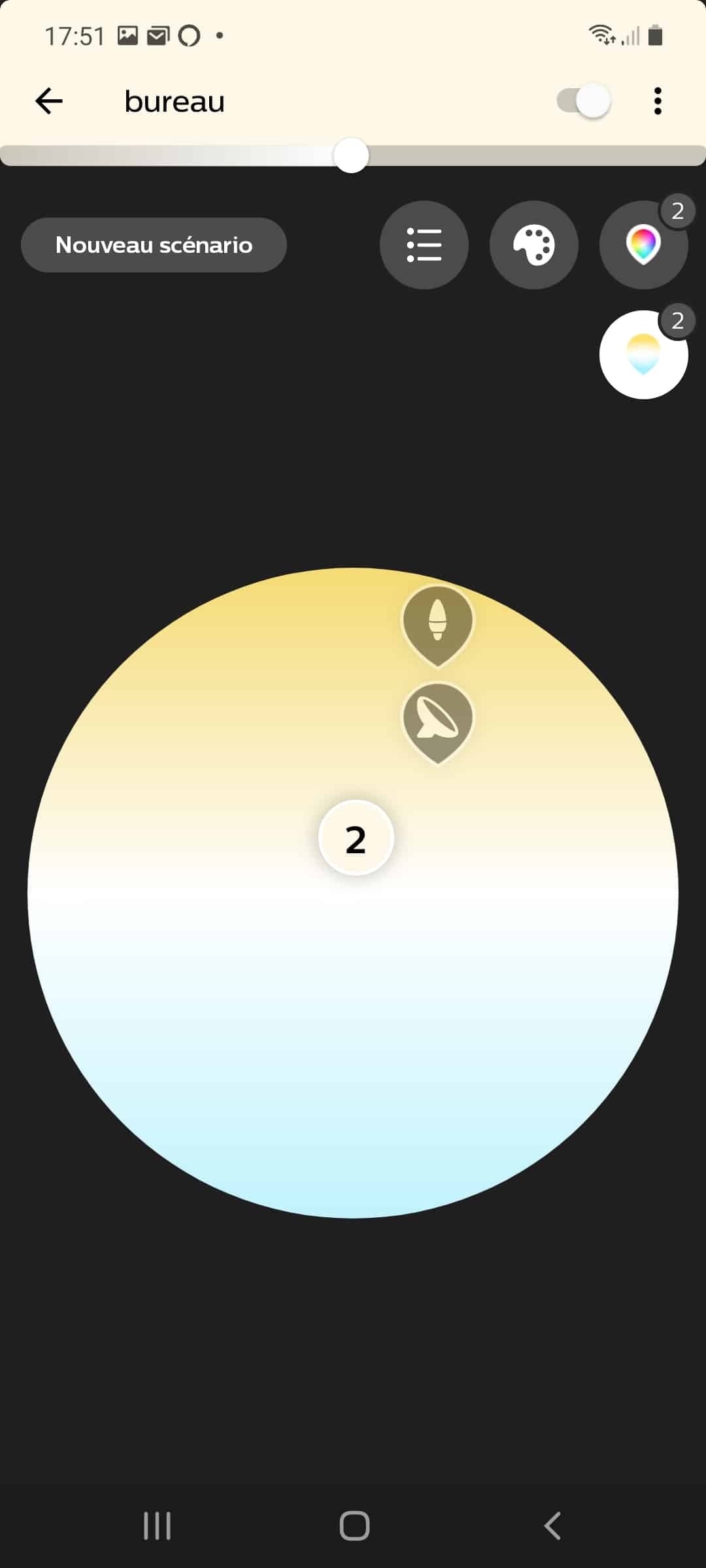Select the candle bulb pin
Viewport: 706px width, 1568px height.
coord(437,625)
